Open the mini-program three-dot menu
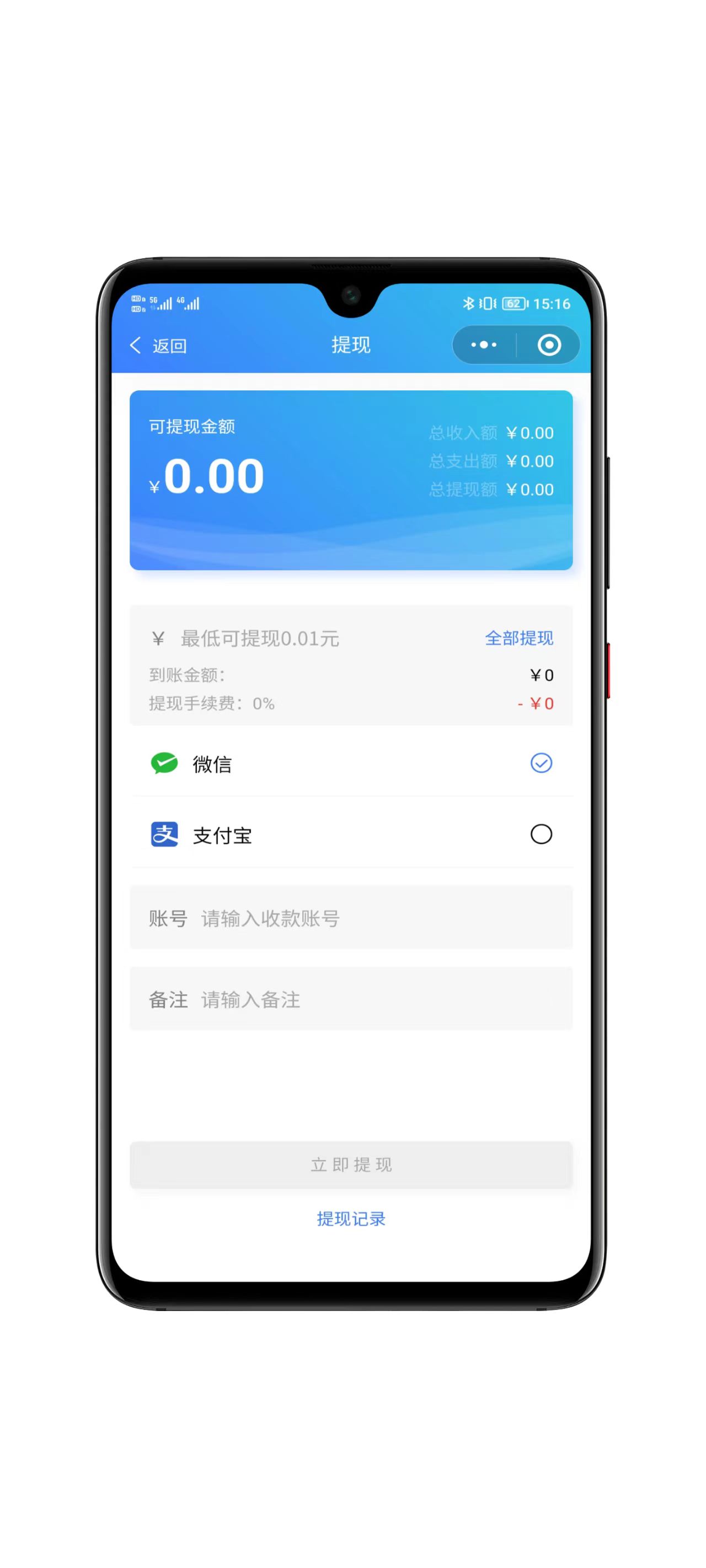The height and width of the screenshot is (1568, 706). pos(484,345)
